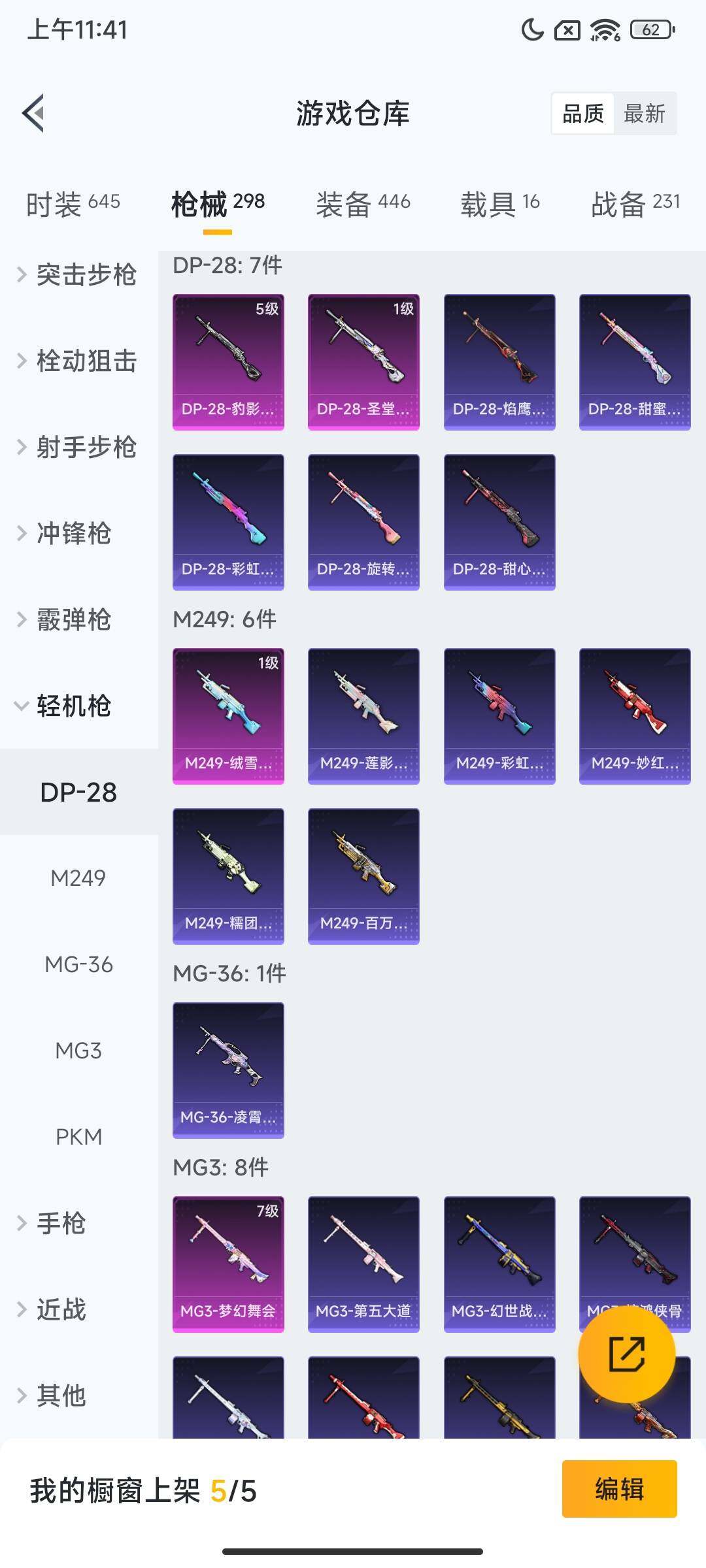The width and height of the screenshot is (706, 1568).
Task: Switch to the 装备 tab
Action: tap(363, 204)
